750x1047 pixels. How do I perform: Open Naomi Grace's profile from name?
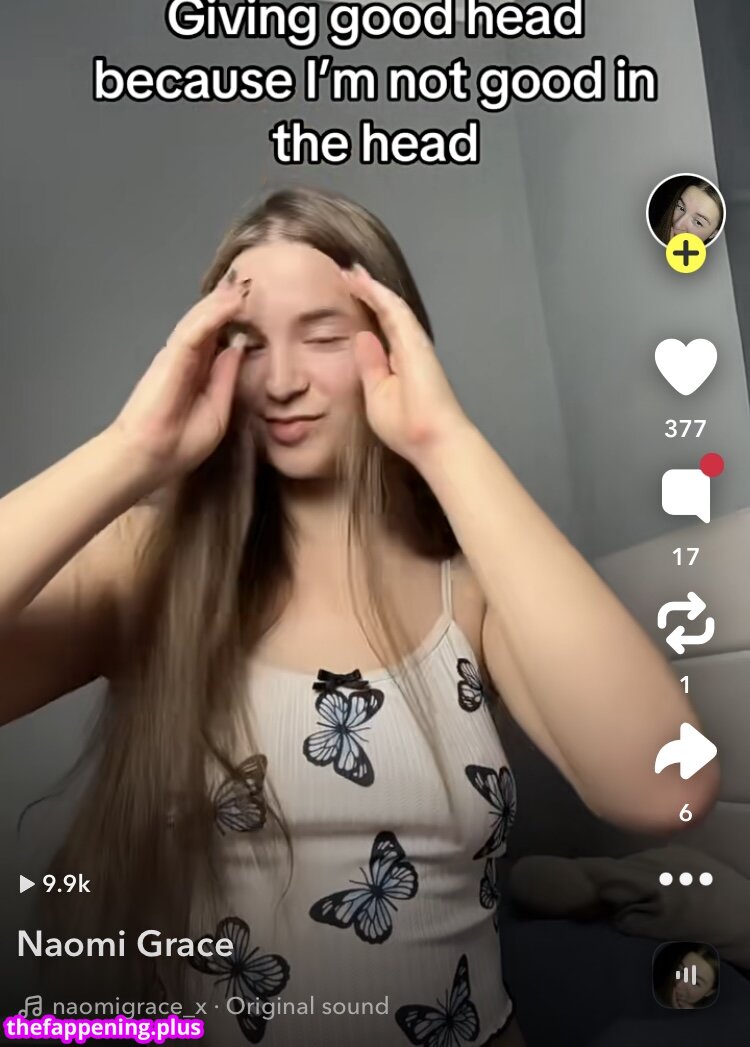coord(126,944)
